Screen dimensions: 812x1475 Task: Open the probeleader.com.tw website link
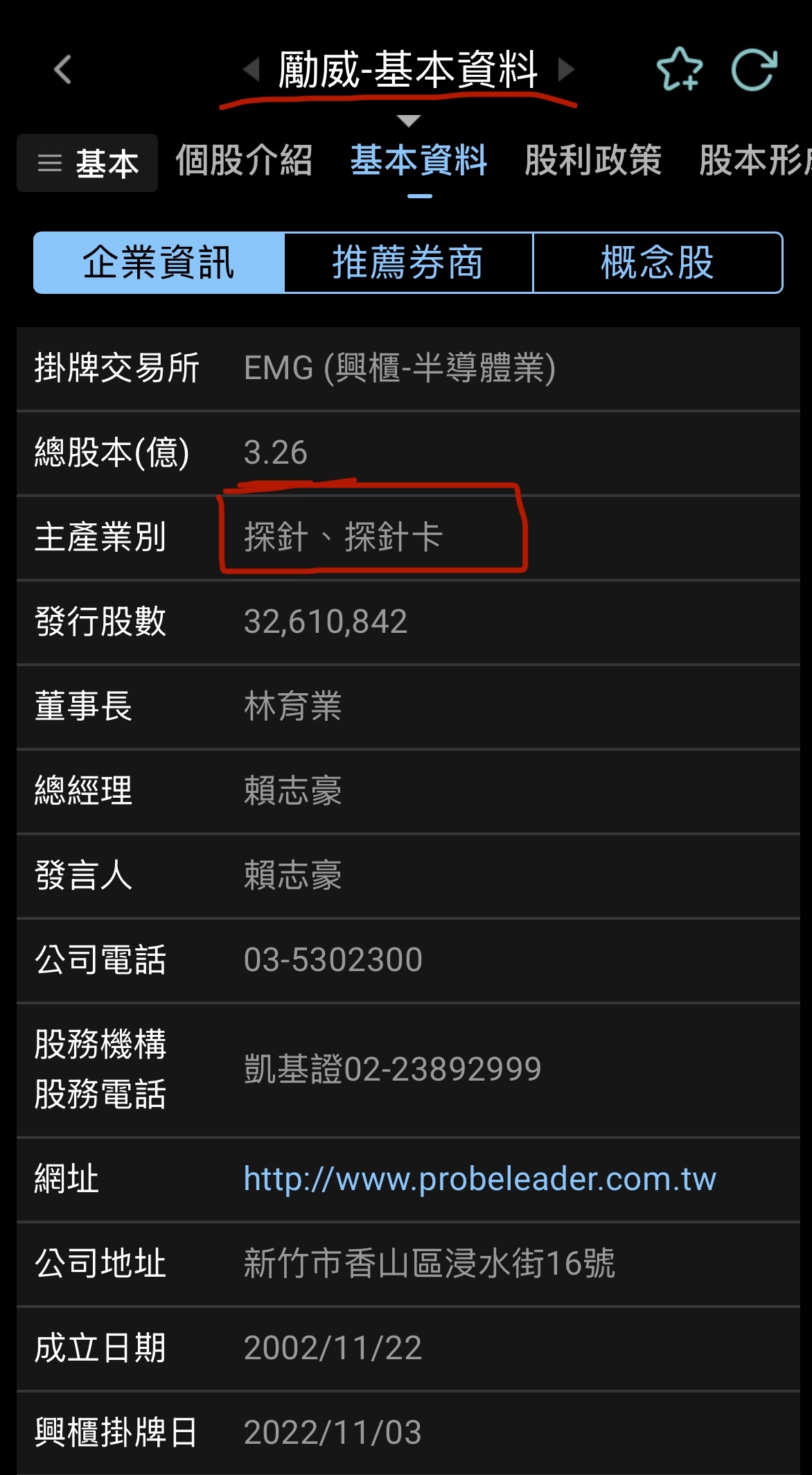click(x=479, y=1179)
